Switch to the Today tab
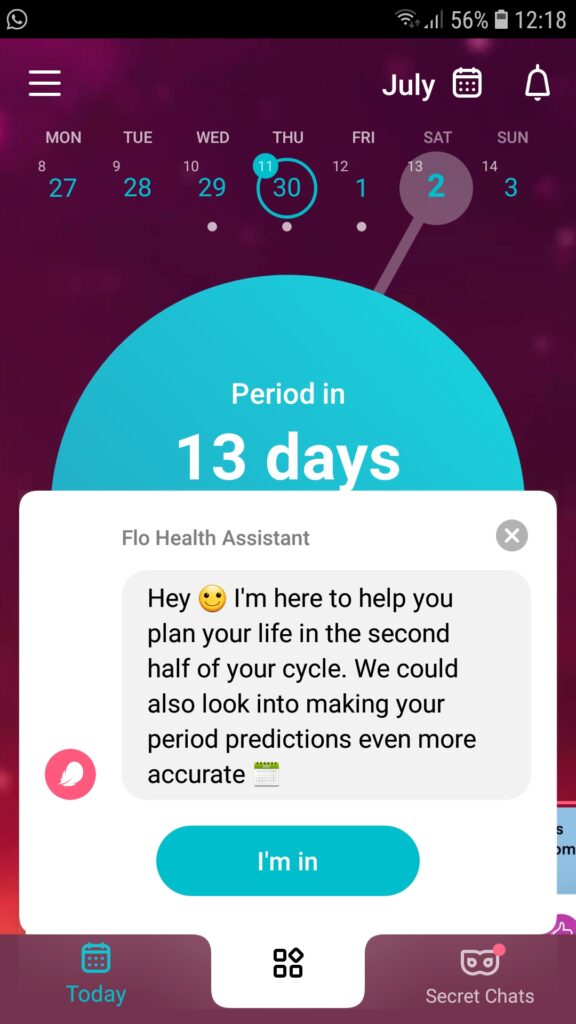The image size is (576, 1024). tap(96, 973)
